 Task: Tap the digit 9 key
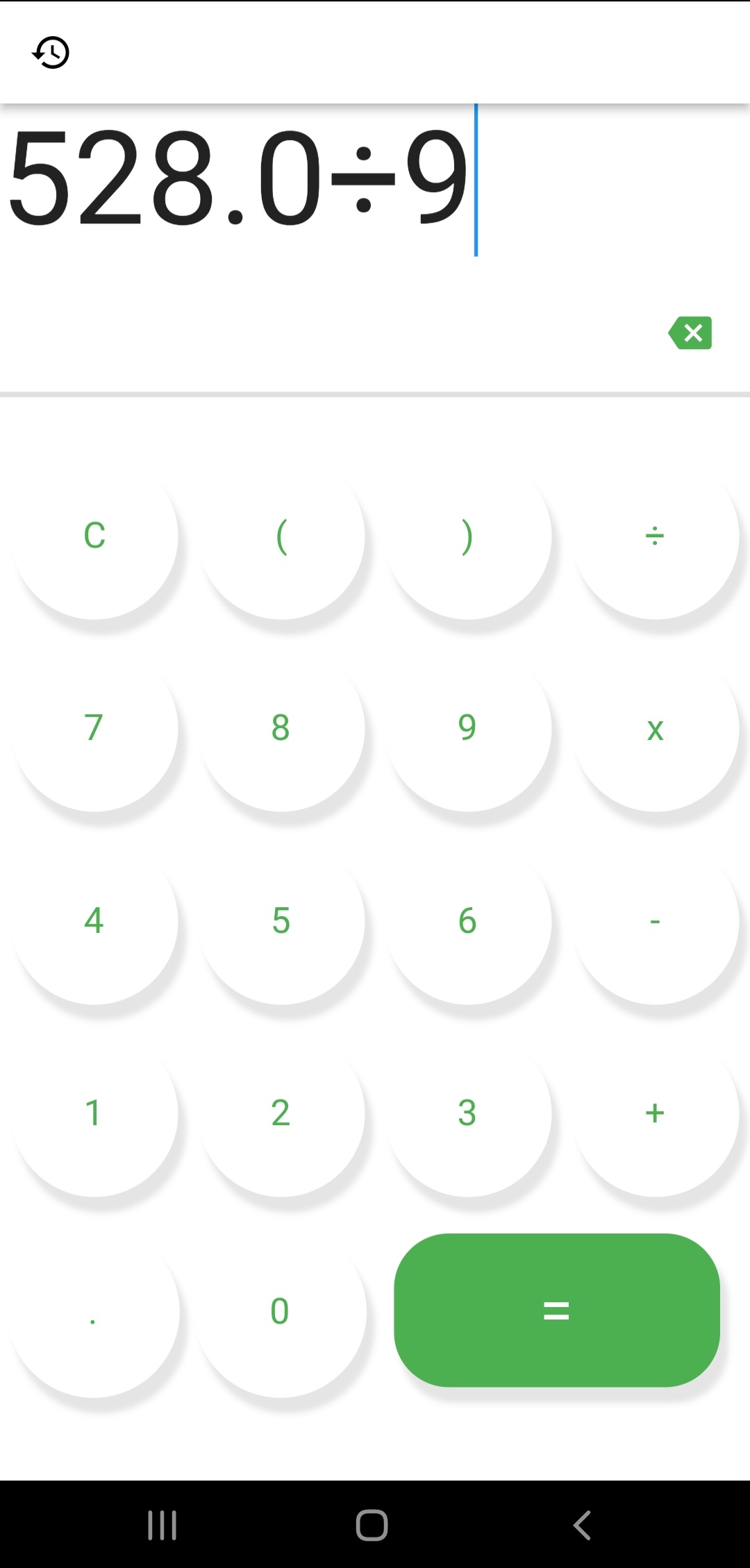467,728
